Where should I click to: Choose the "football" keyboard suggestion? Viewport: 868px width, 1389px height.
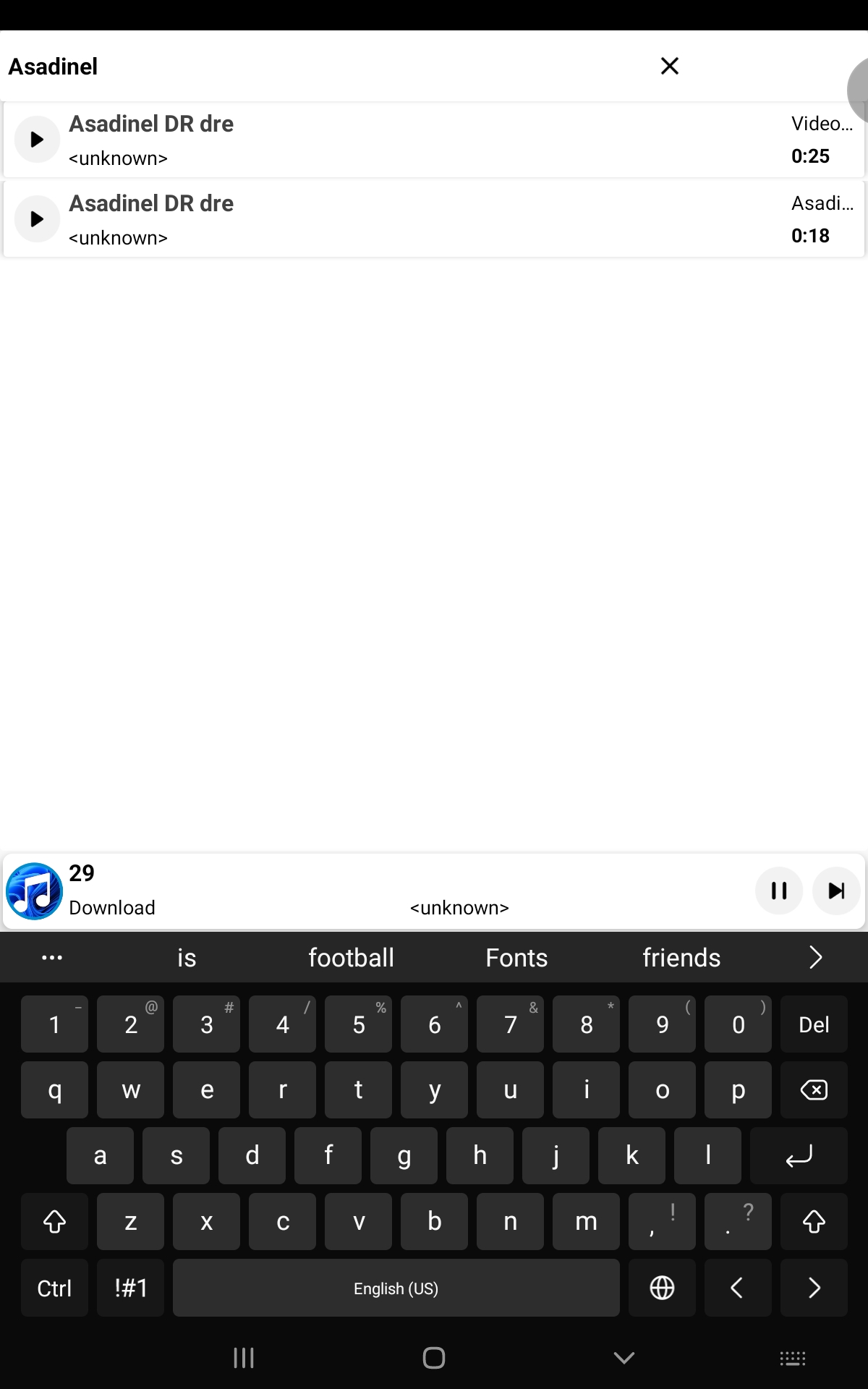tap(351, 958)
